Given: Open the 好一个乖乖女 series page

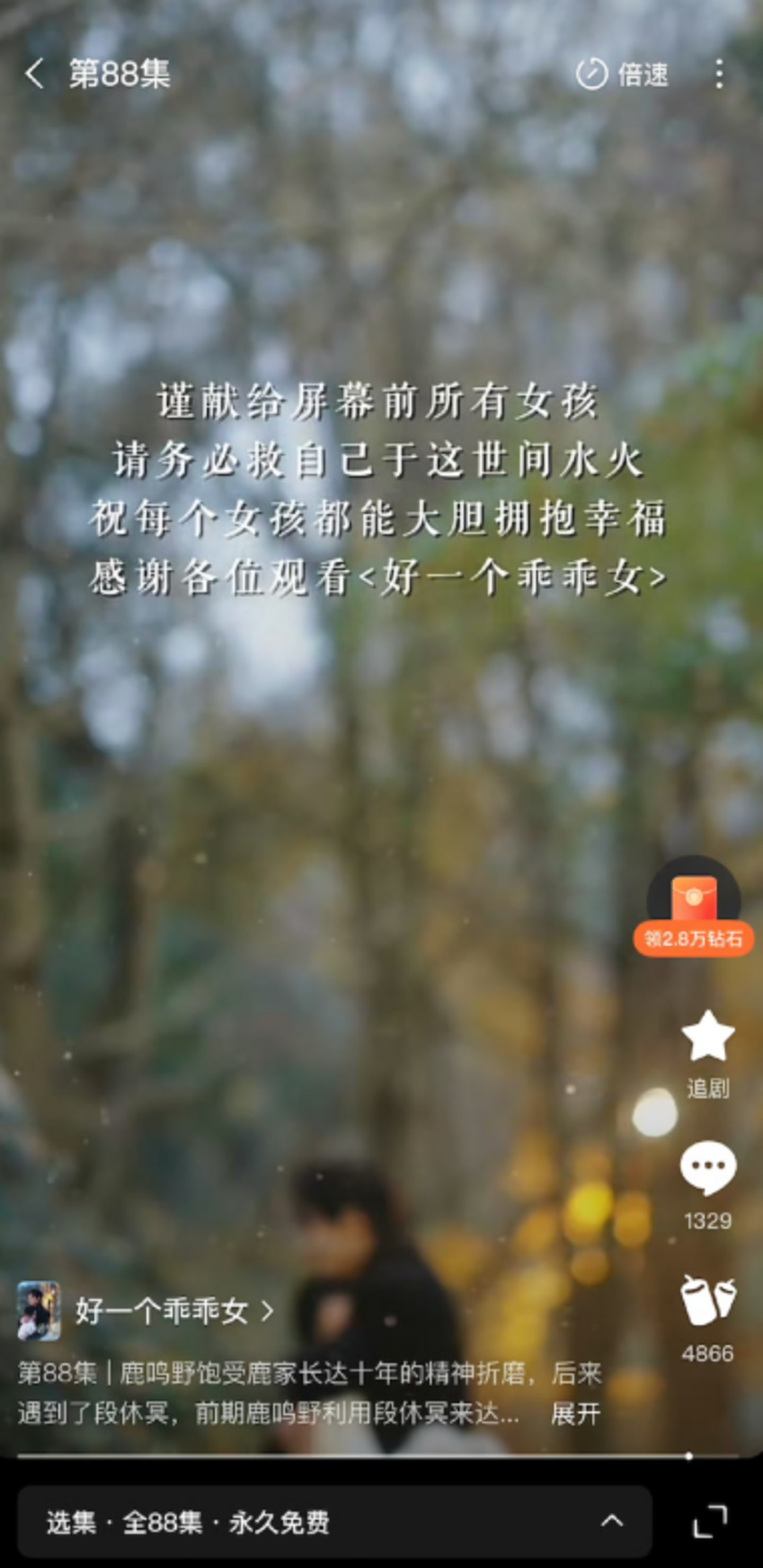Looking at the screenshot, I should pyautogui.click(x=161, y=1311).
